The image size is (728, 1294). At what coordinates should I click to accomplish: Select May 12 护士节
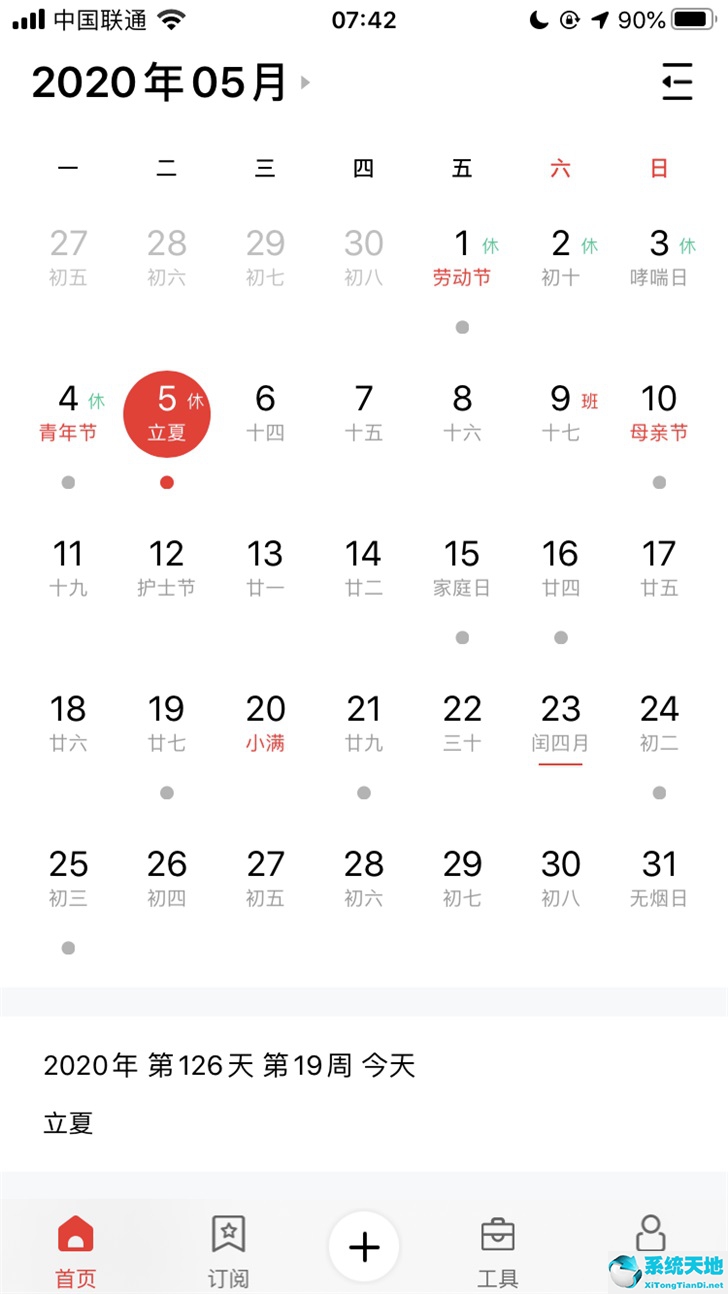[166, 569]
